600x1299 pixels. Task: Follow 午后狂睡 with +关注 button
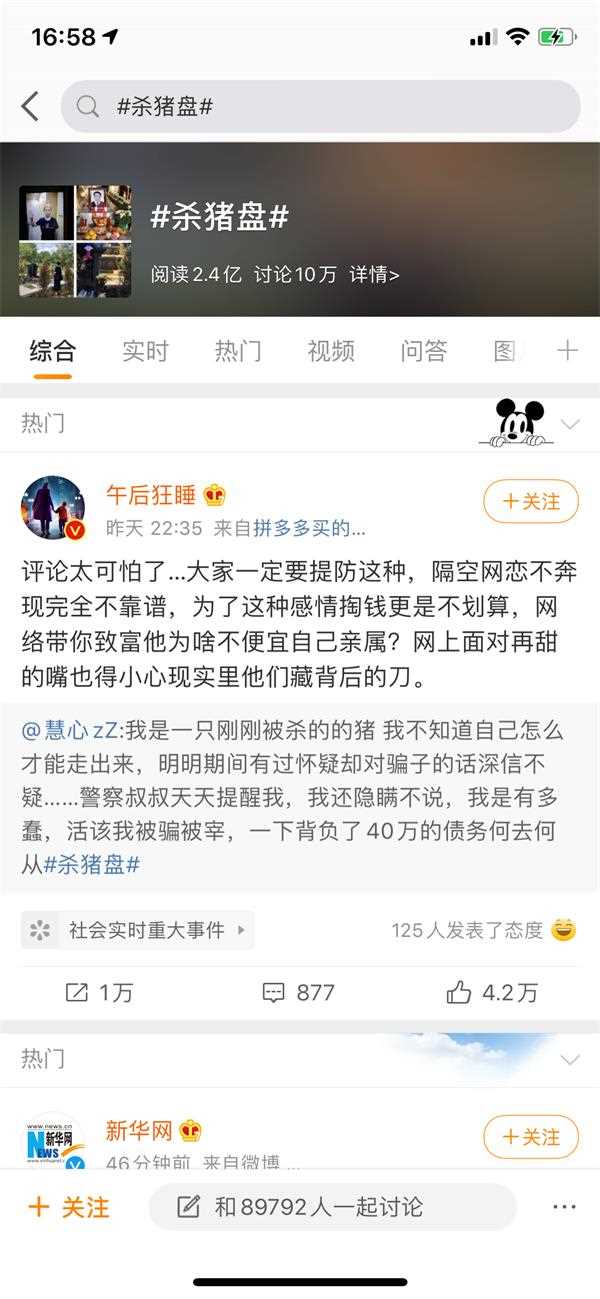pyautogui.click(x=531, y=501)
